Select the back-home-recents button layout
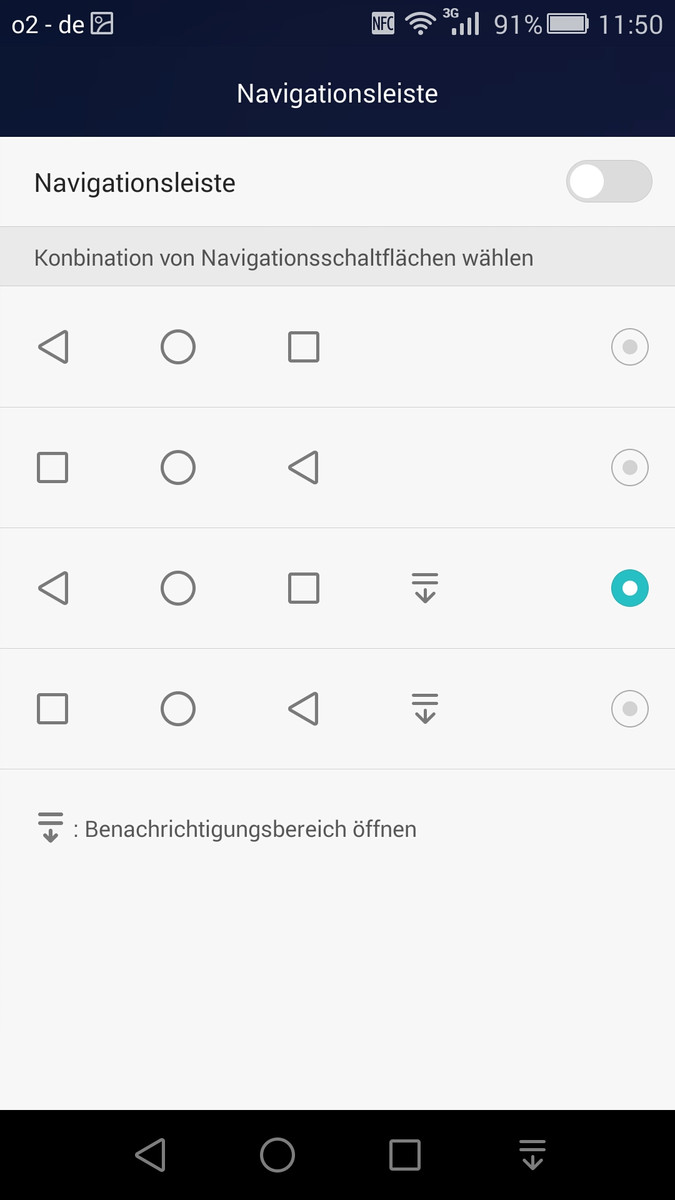This screenshot has width=675, height=1200. [x=630, y=347]
